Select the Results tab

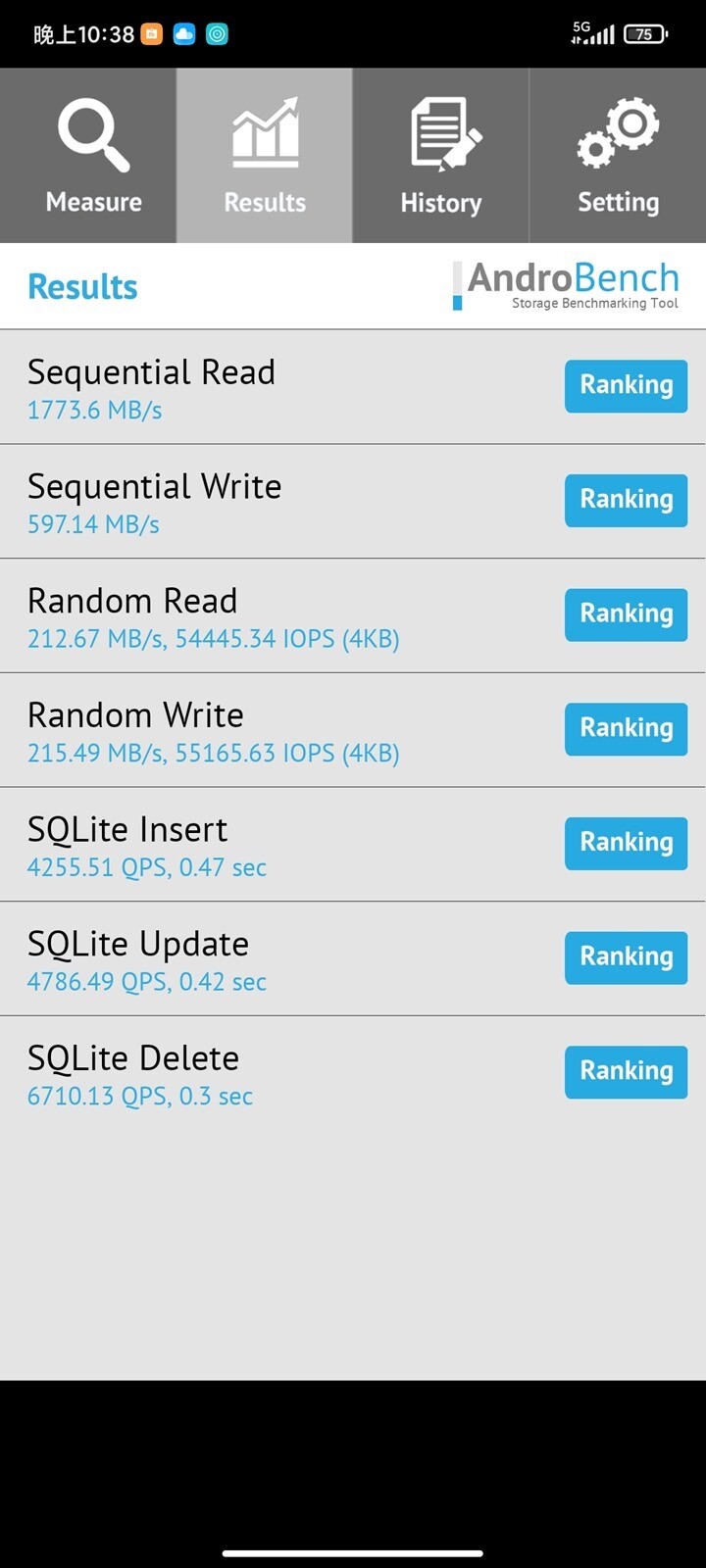point(265,156)
